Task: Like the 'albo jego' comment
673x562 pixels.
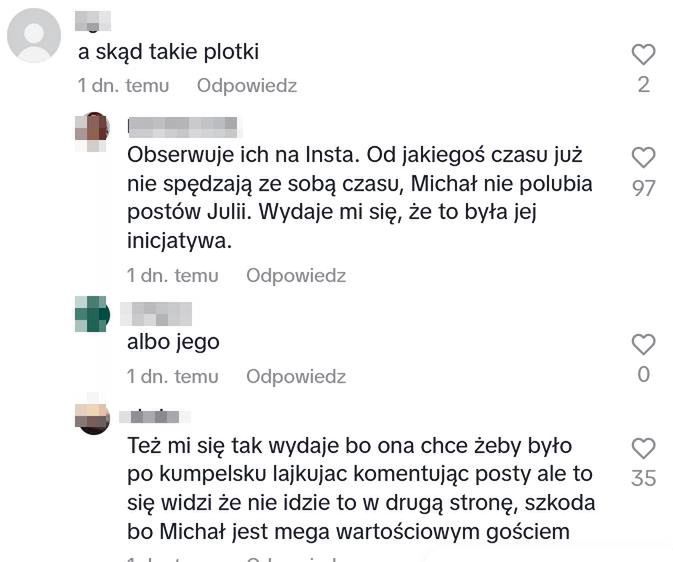Action: pyautogui.click(x=643, y=344)
